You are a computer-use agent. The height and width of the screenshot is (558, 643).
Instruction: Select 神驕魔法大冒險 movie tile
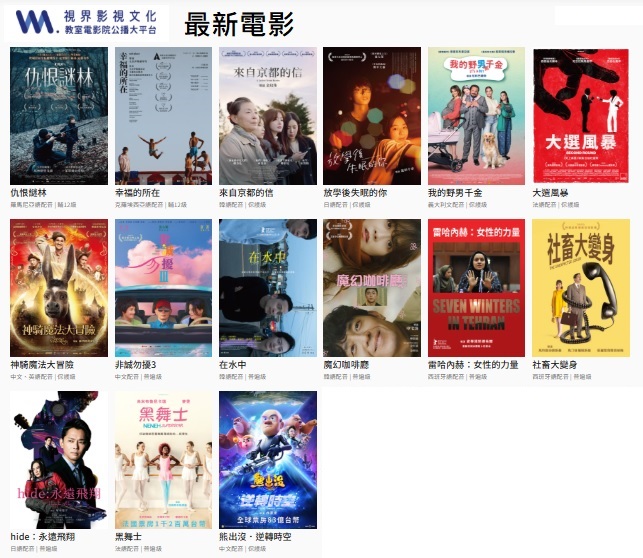pos(58,288)
